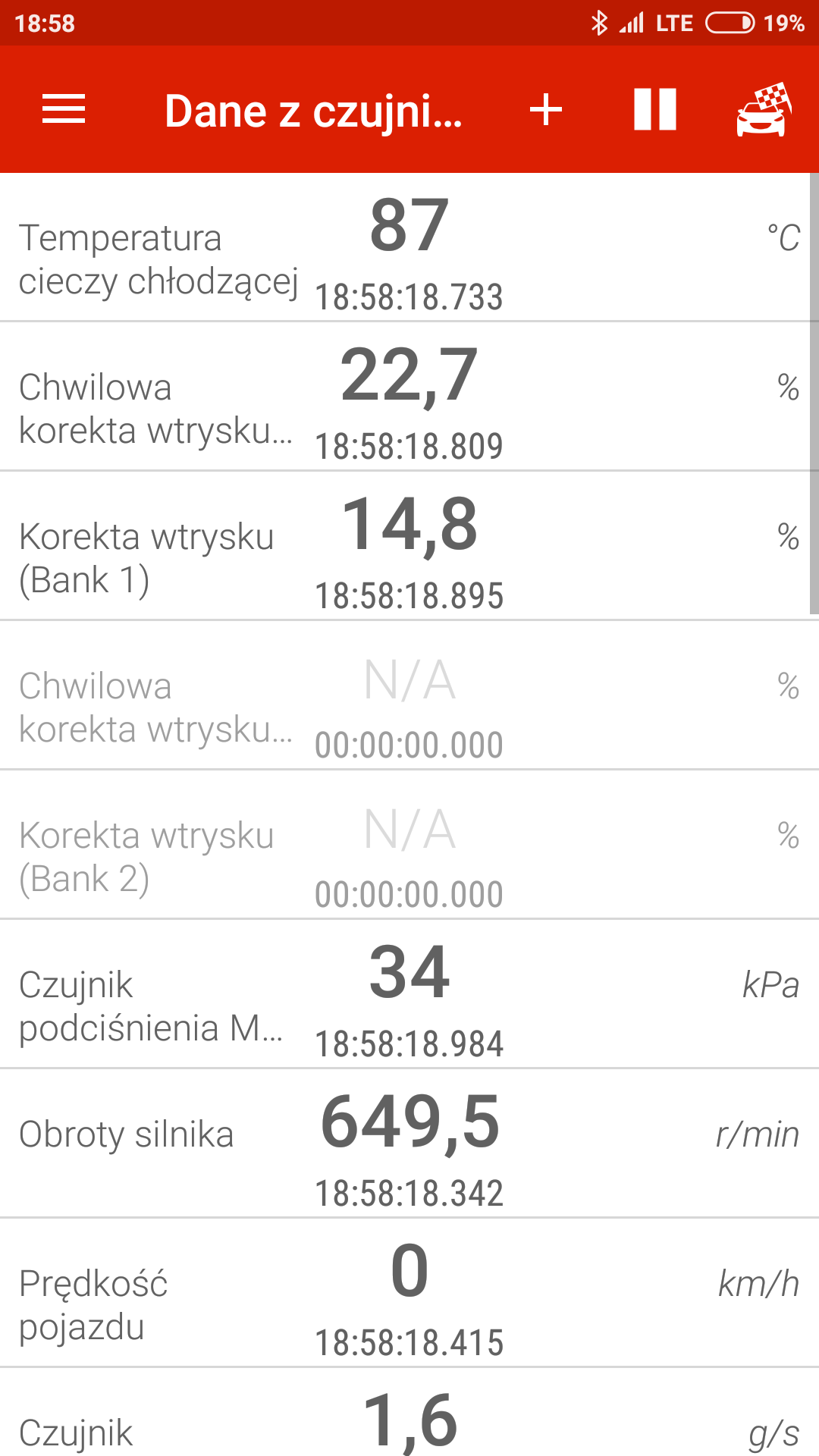819x1456 pixels.
Task: Open the Obroty silnika sensor row
Action: [x=409, y=1144]
